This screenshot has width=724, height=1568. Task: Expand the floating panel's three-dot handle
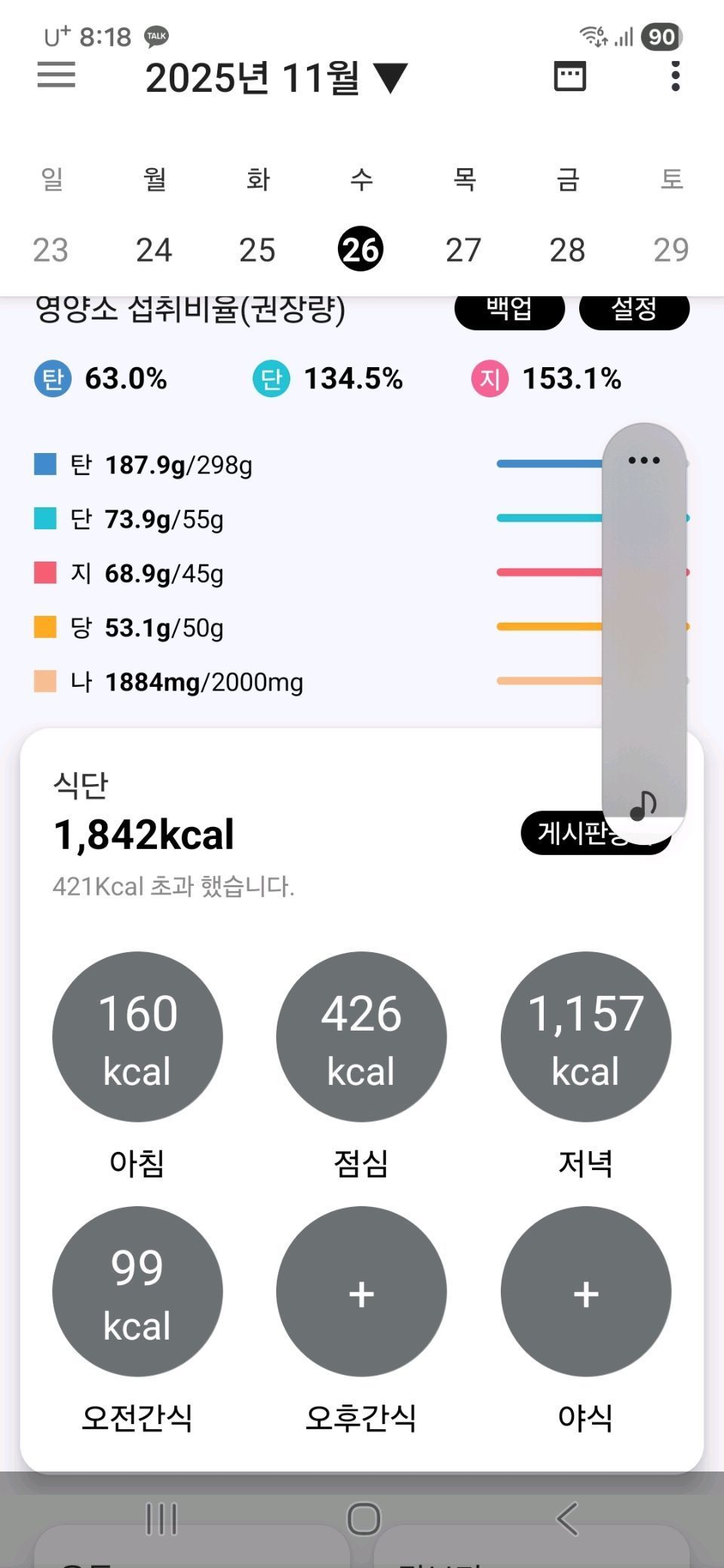pyautogui.click(x=644, y=460)
